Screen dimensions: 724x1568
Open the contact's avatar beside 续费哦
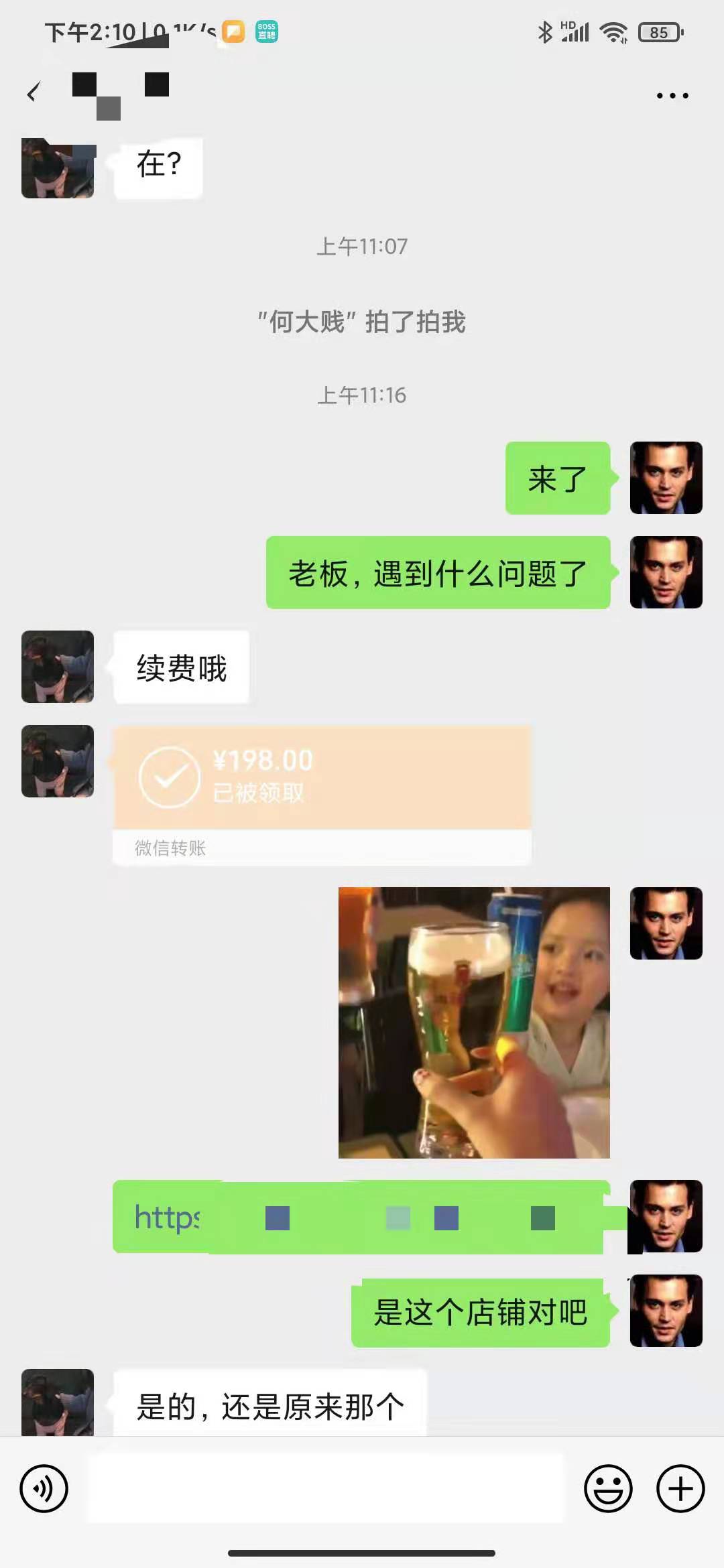[x=58, y=667]
